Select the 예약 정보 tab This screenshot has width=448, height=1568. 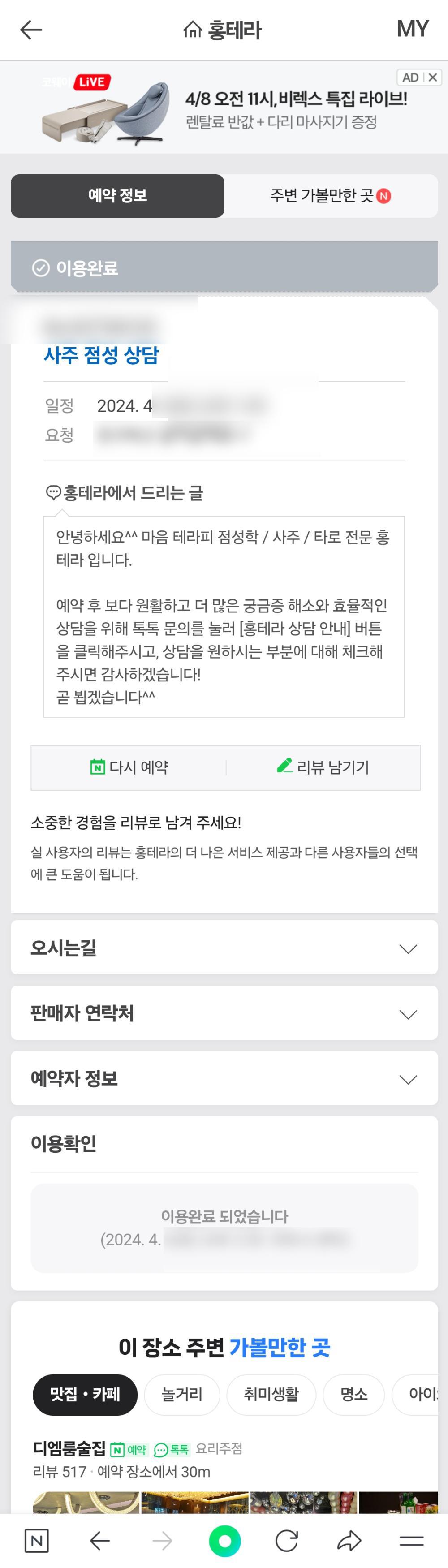117,196
